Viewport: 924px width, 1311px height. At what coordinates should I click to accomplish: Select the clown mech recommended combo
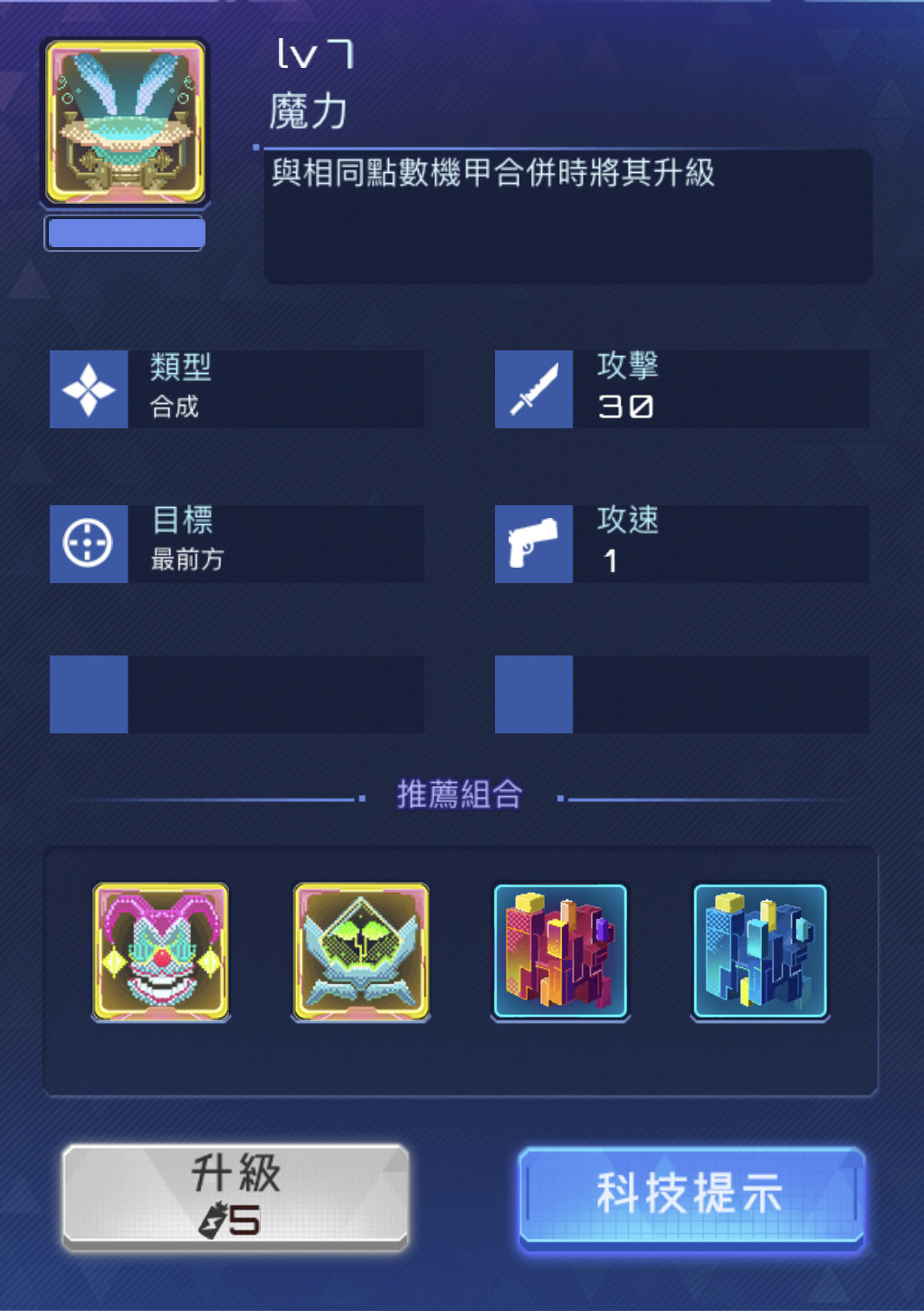click(x=161, y=952)
